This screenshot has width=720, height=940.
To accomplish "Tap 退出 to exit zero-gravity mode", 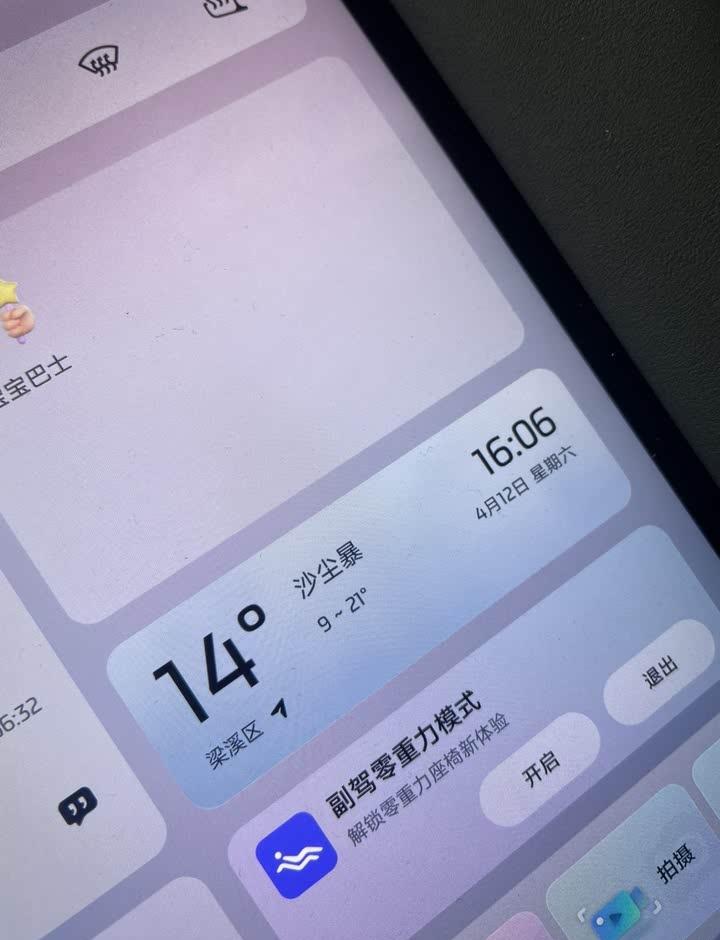I will coord(659,672).
